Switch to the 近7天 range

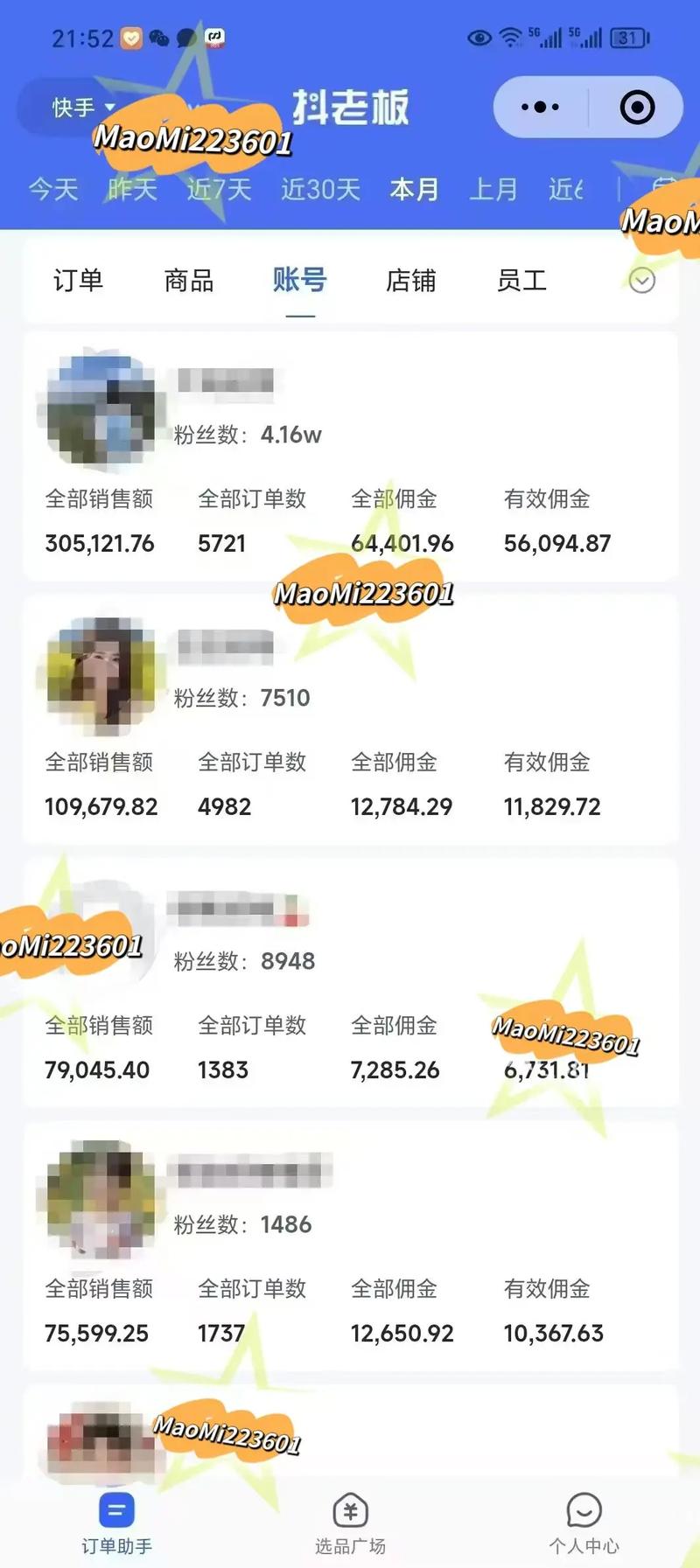219,189
